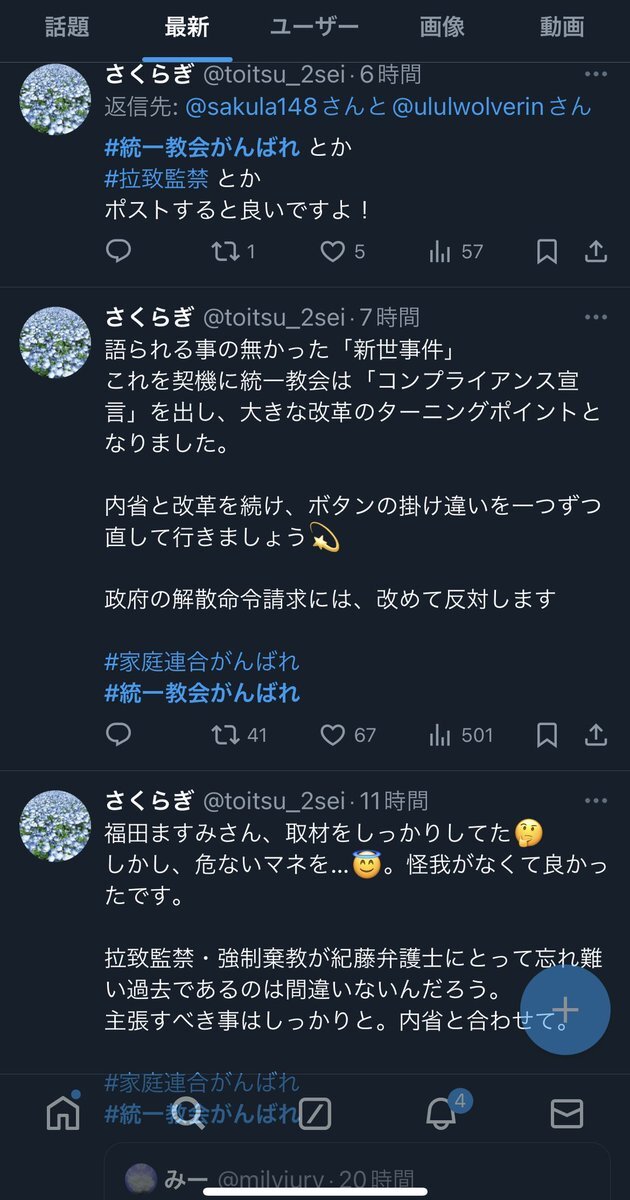Image resolution: width=630 pixels, height=1200 pixels.
Task: Open overflow menu of the 新世事件 post
Action: (596, 318)
